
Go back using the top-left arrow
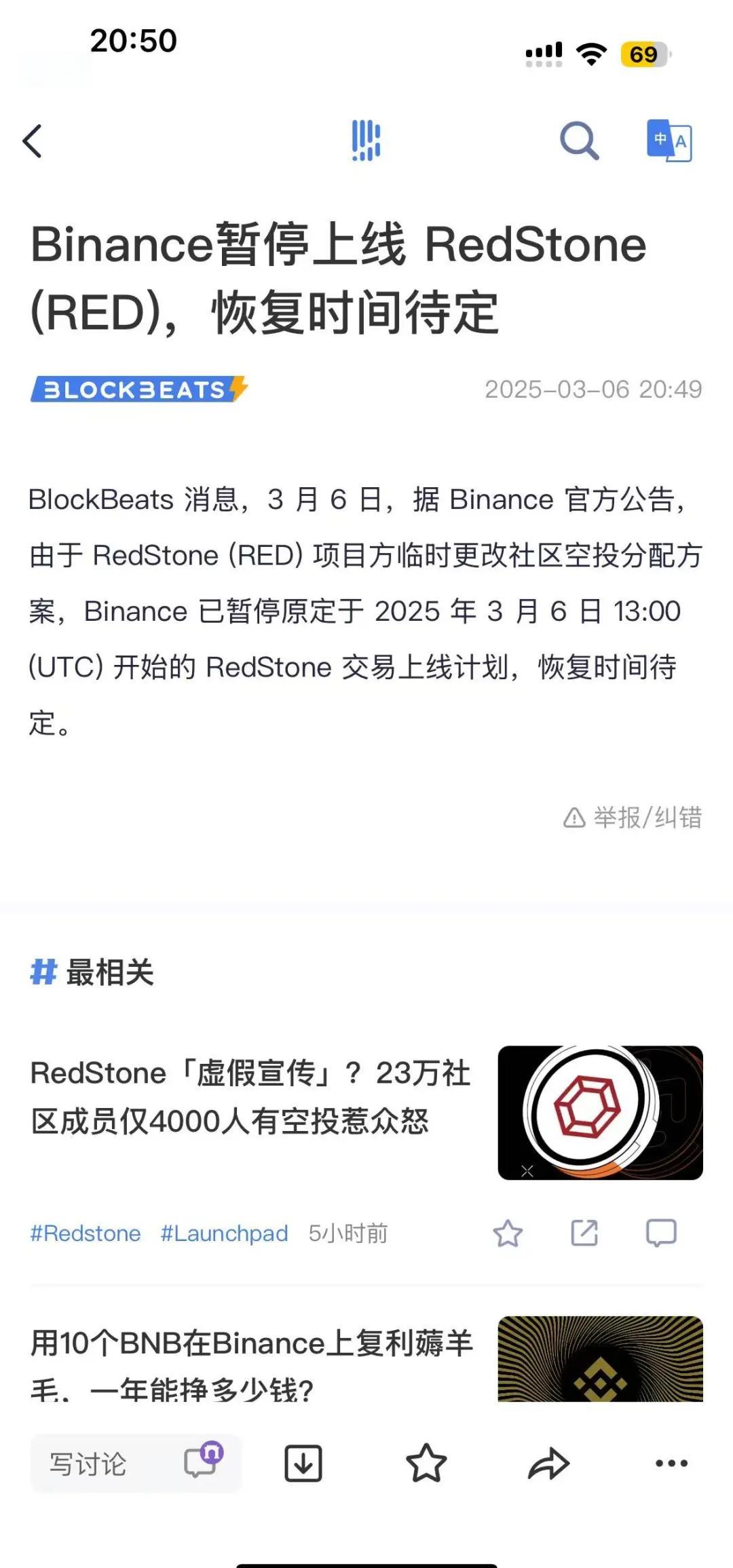point(33,141)
